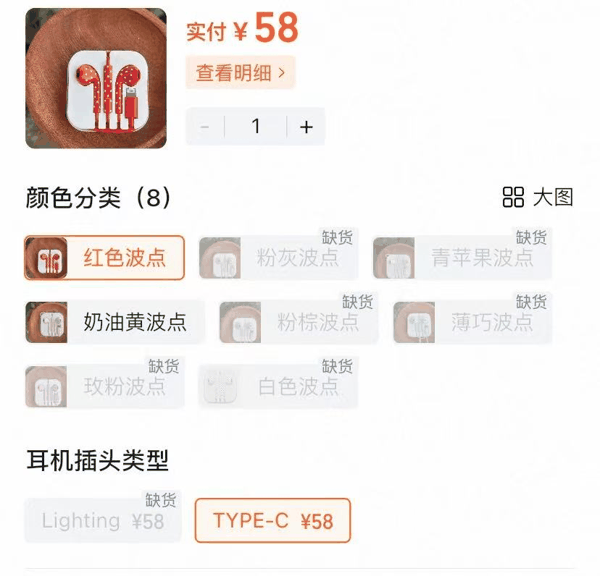Select Lighting ¥58 plug type

tap(103, 521)
